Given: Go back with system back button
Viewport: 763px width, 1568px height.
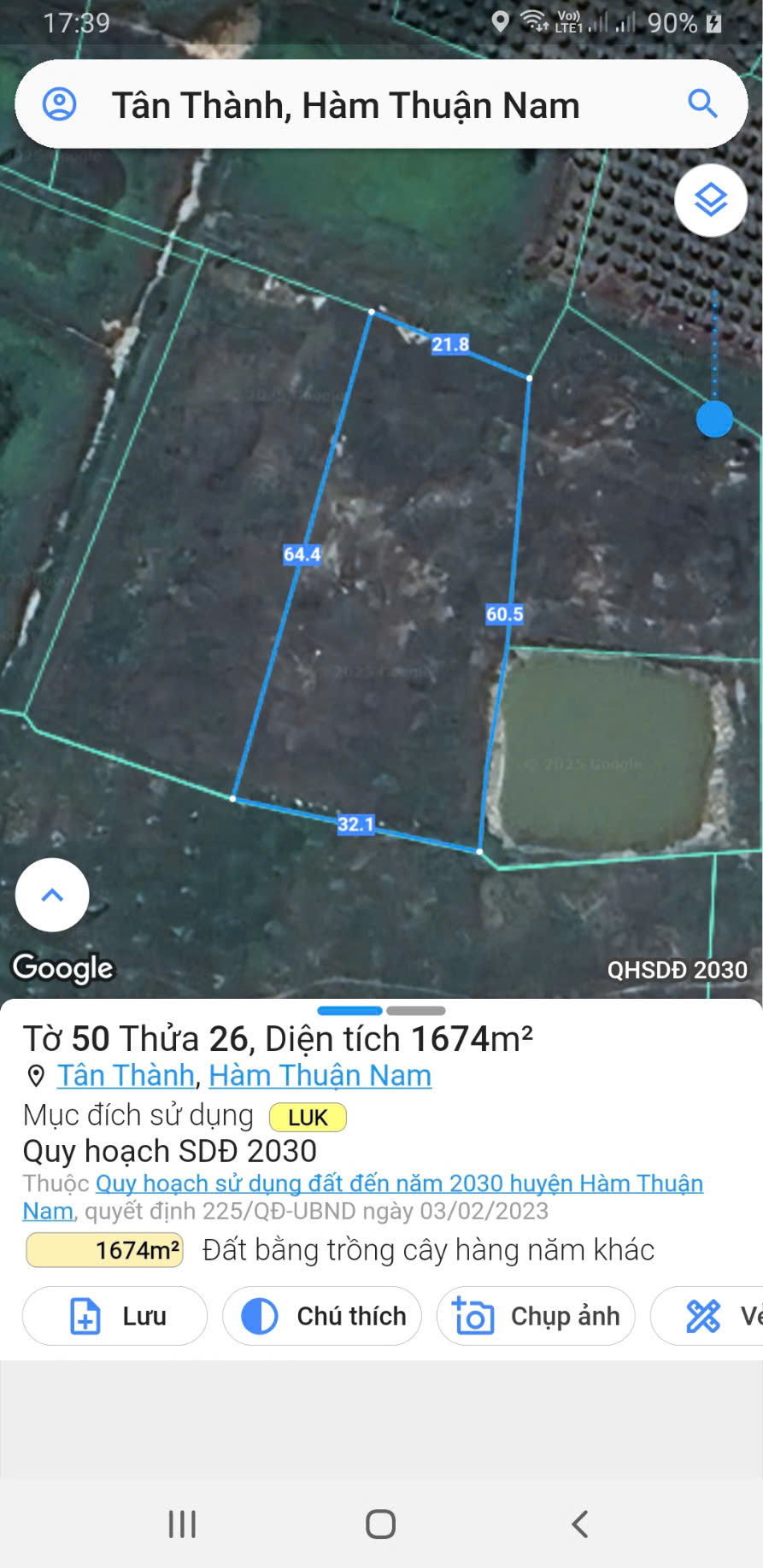Looking at the screenshot, I should pos(579,1523).
